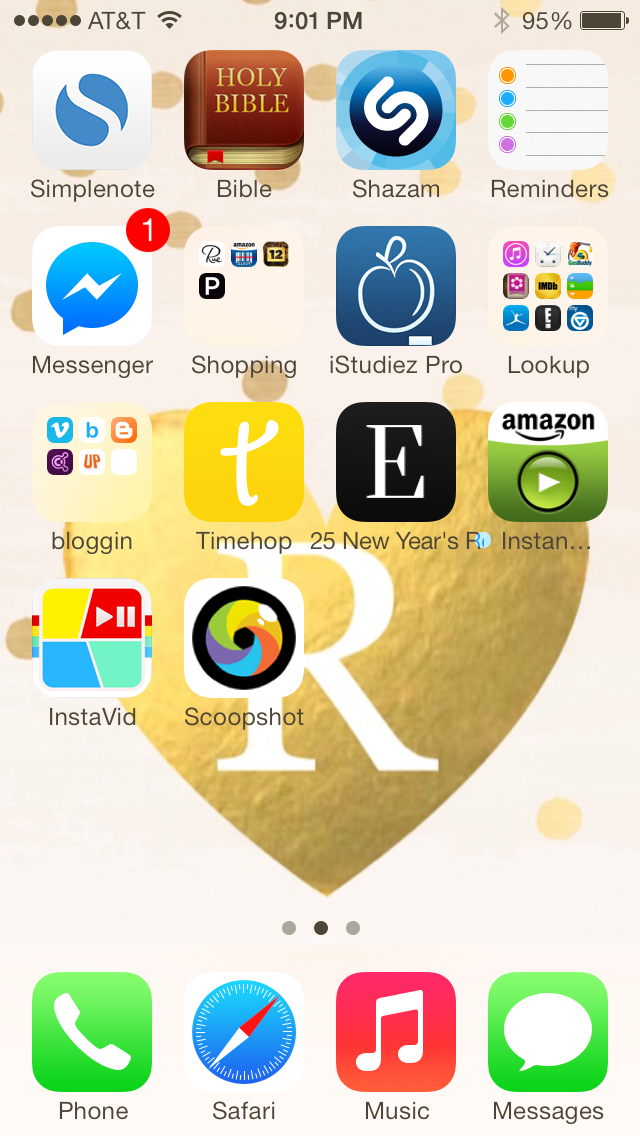The image size is (640, 1136).
Task: Open the Music app
Action: click(396, 1032)
